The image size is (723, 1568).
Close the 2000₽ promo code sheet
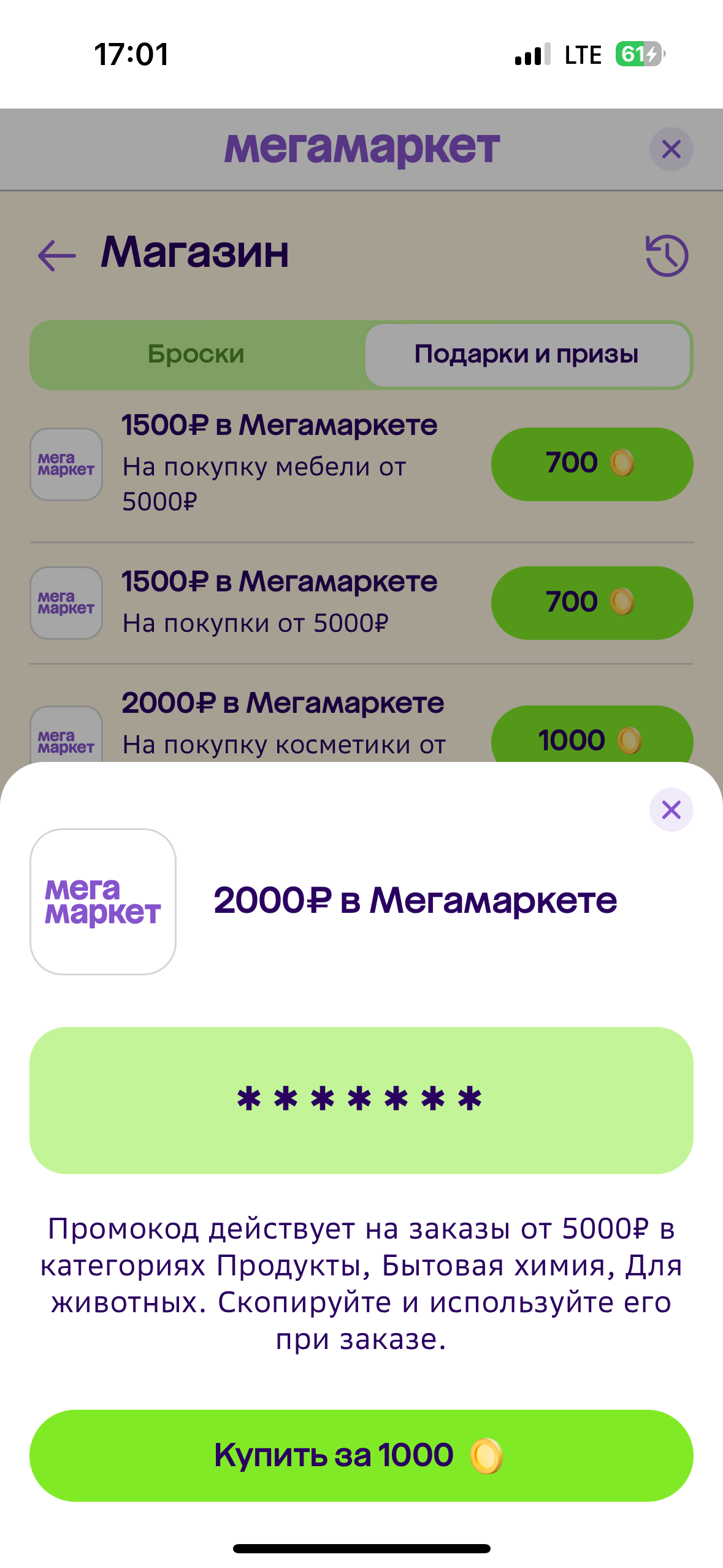[x=671, y=810]
